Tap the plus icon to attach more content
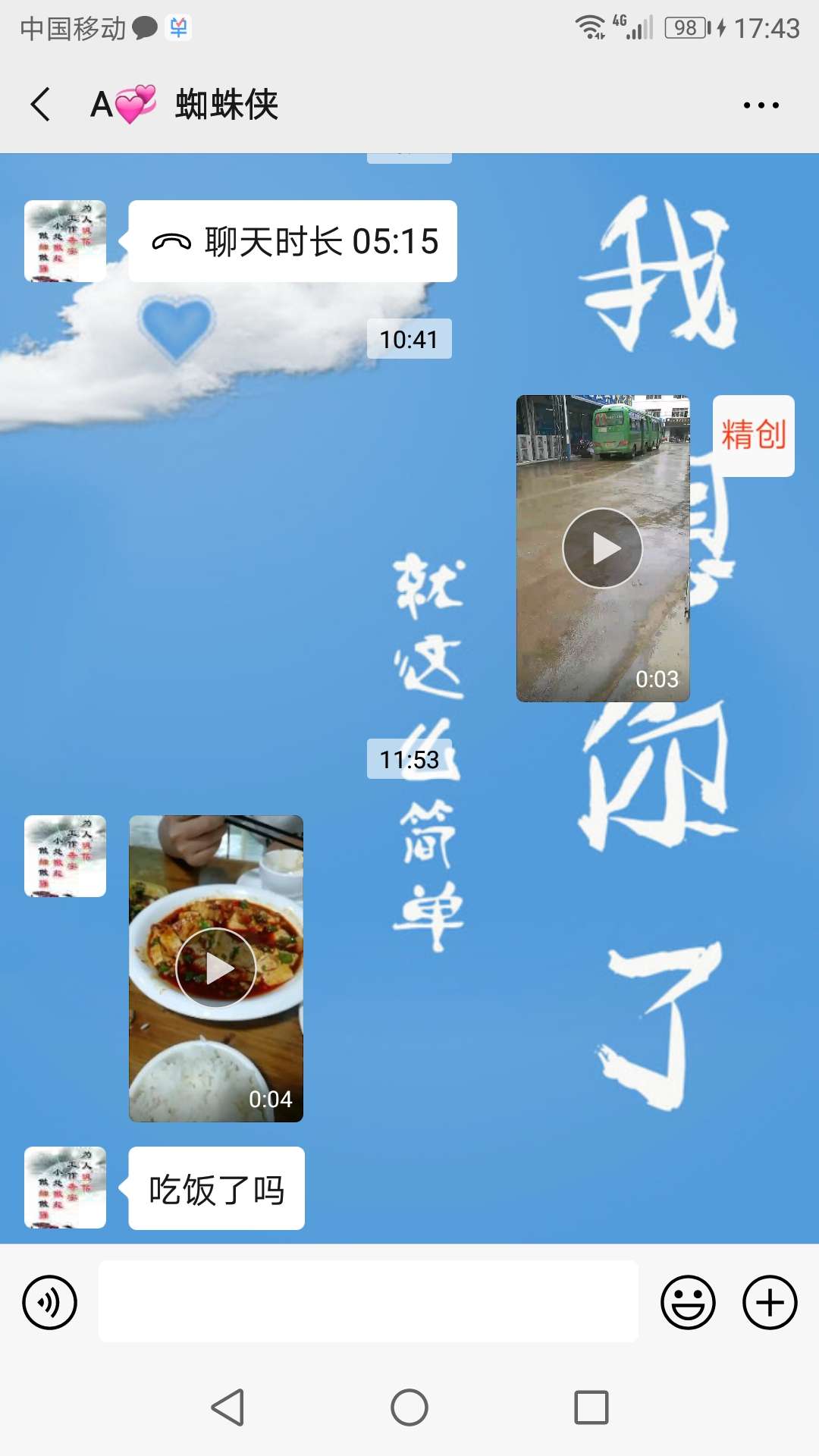This screenshot has height=1456, width=819. 771,1301
